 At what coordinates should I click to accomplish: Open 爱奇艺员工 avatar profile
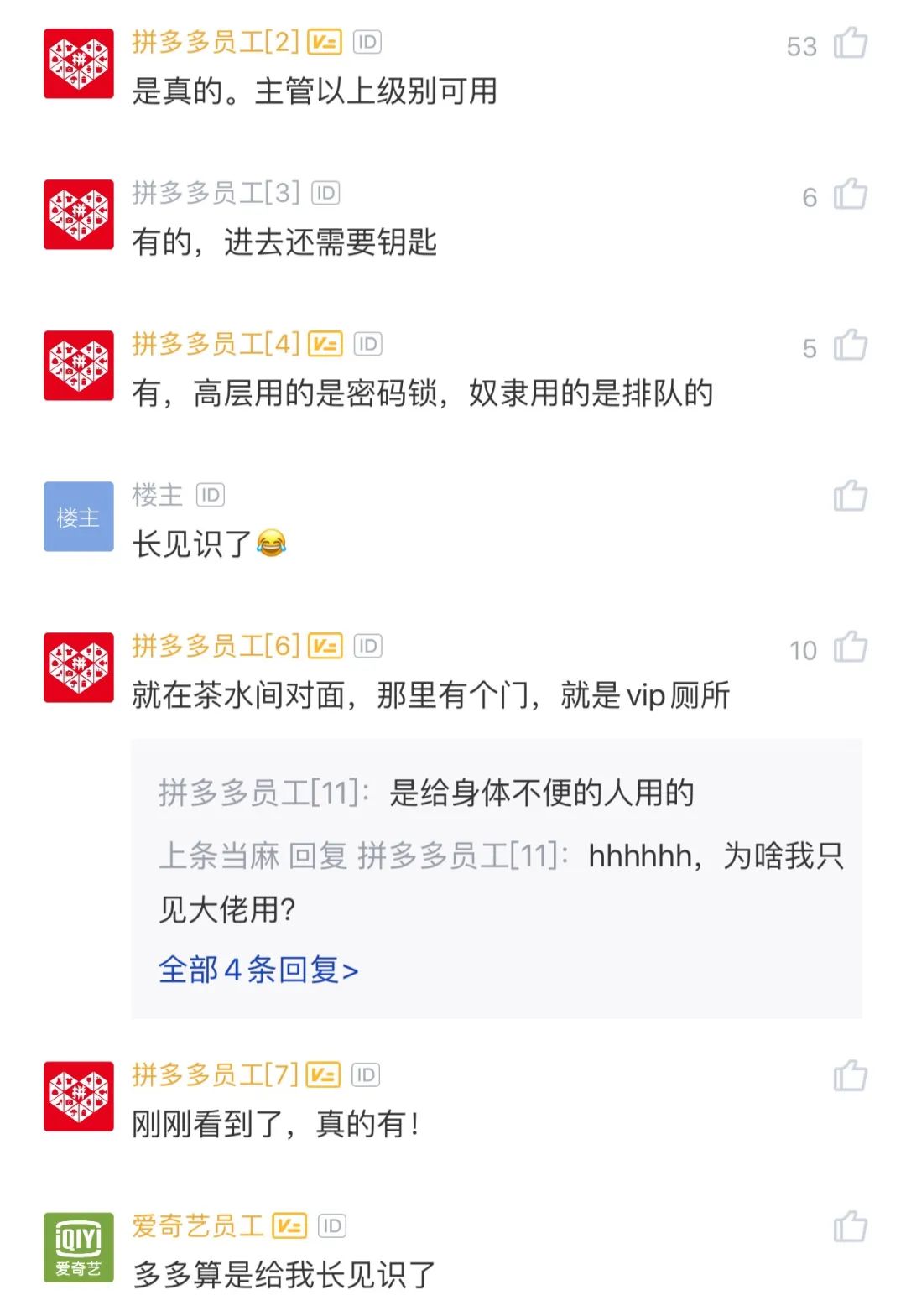pyautogui.click(x=79, y=1248)
